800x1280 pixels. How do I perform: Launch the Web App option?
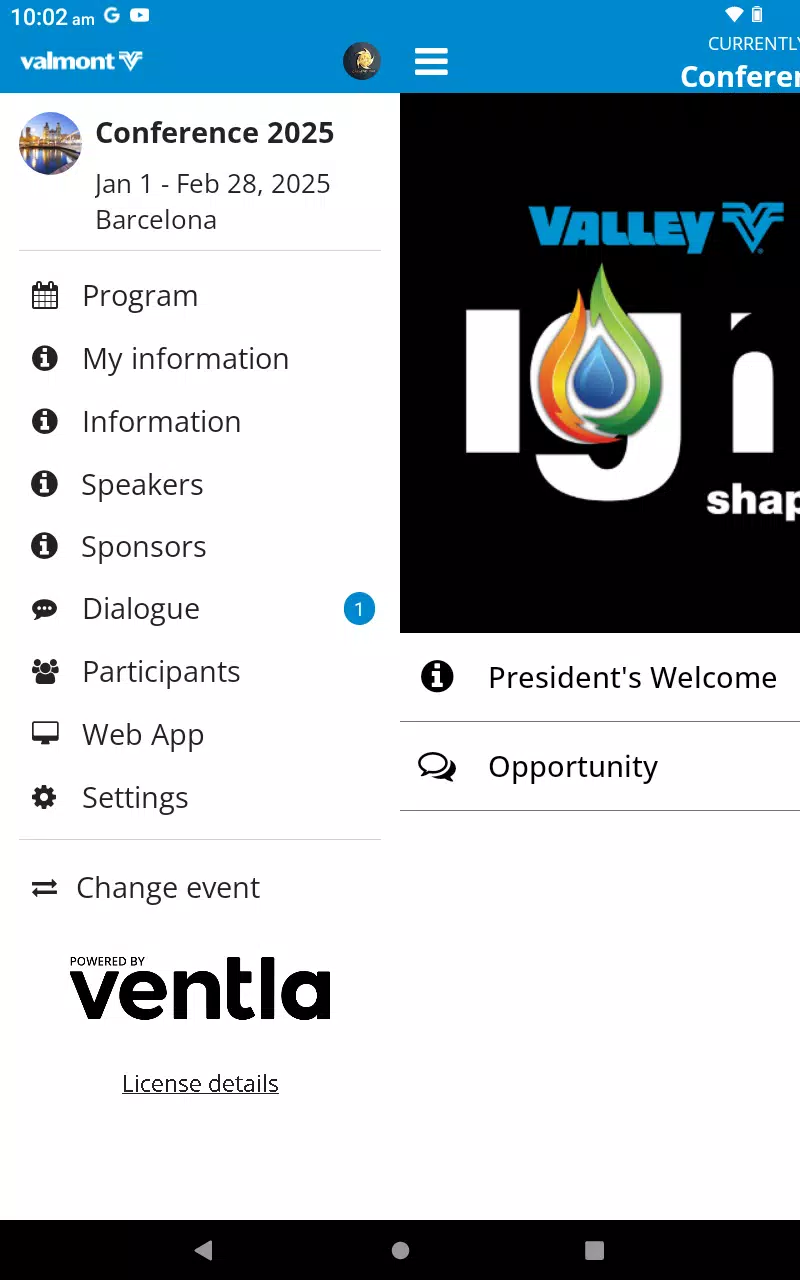coord(143,735)
